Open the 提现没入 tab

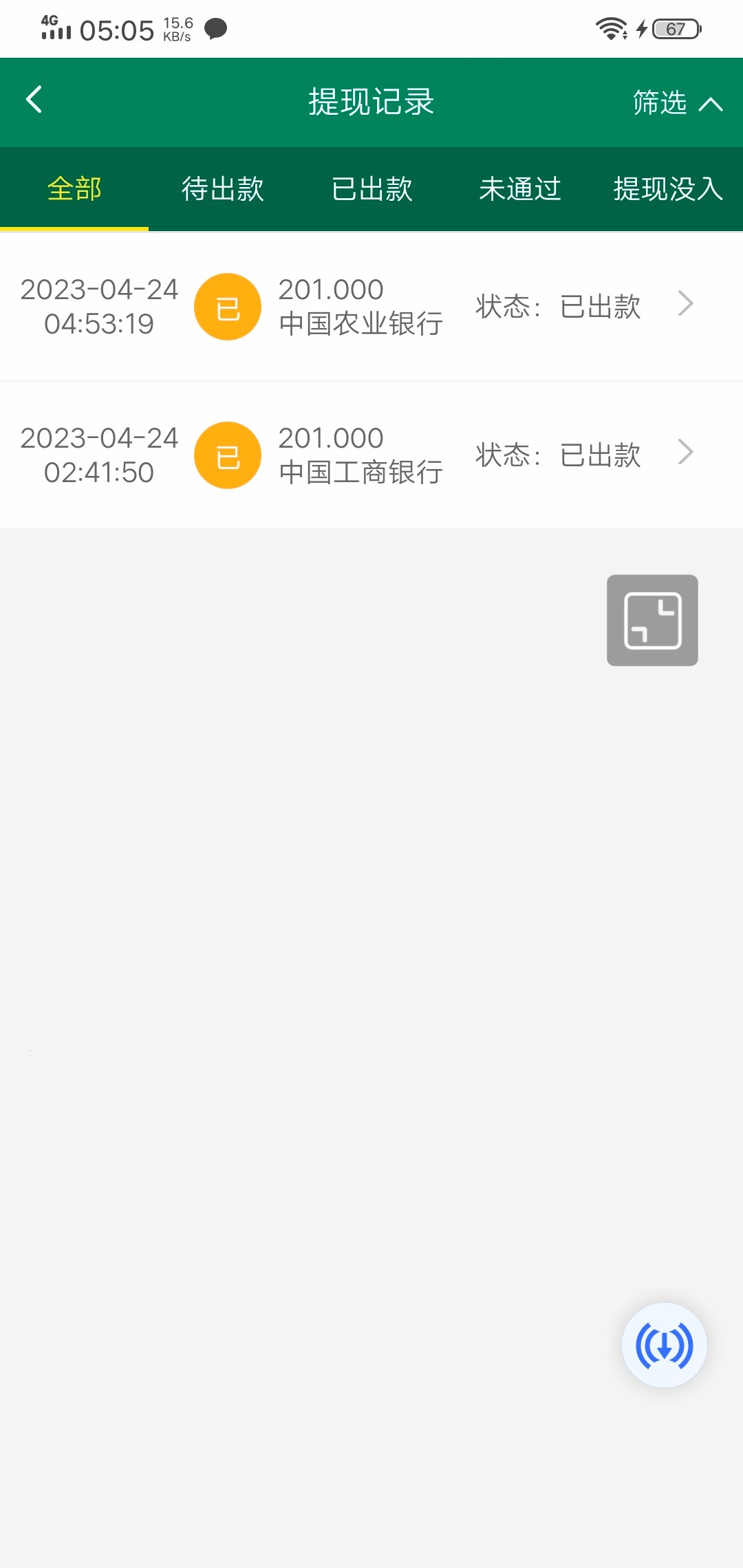tap(667, 189)
